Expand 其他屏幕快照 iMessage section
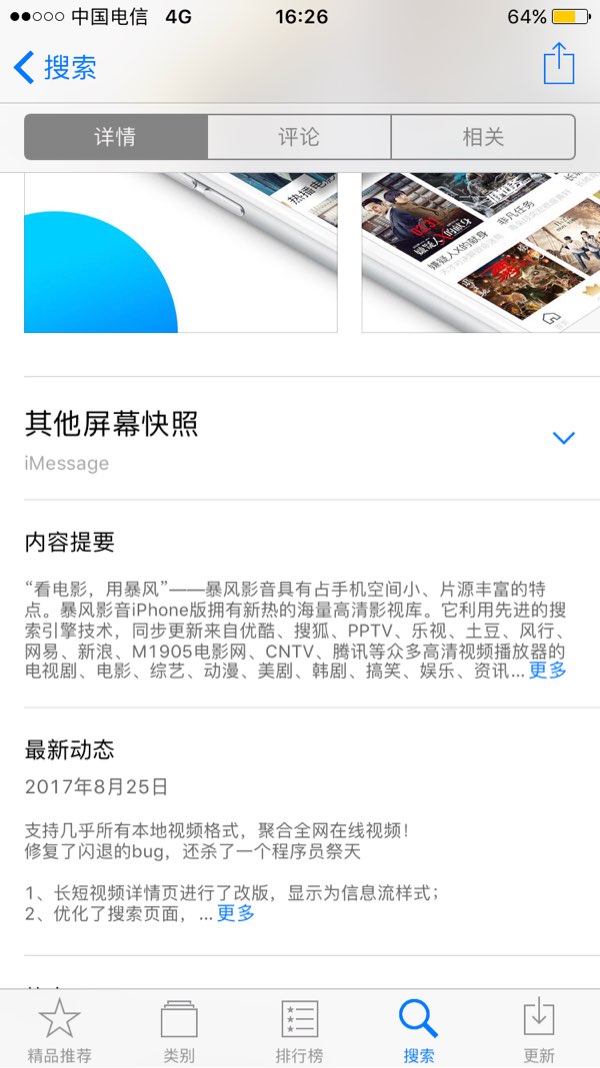 point(564,438)
